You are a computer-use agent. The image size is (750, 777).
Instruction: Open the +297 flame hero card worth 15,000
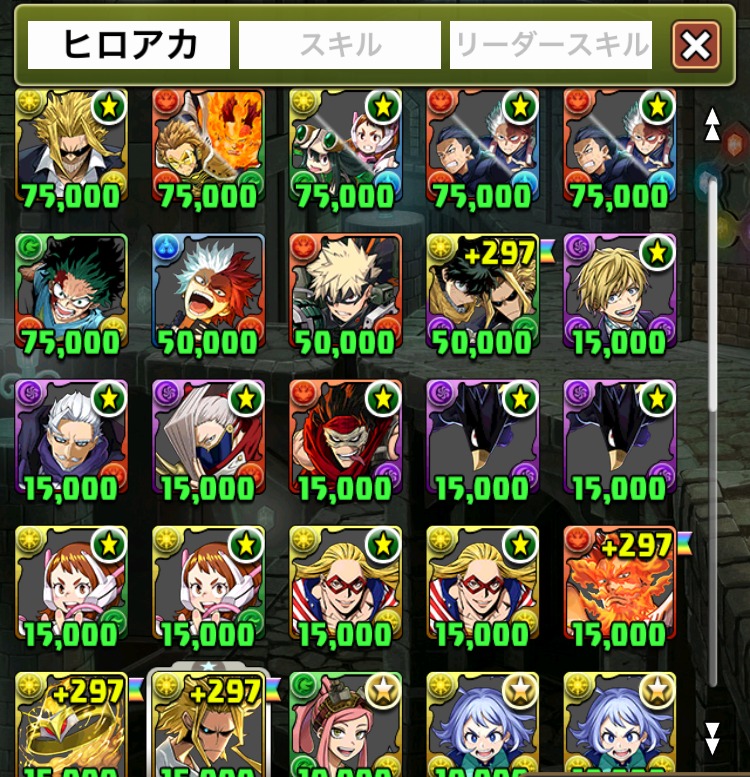point(619,586)
